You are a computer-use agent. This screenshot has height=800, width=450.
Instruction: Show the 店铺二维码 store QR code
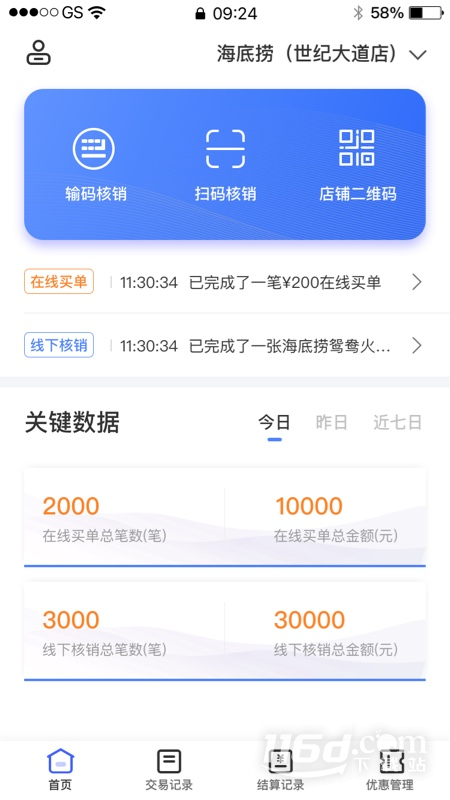coord(357,164)
